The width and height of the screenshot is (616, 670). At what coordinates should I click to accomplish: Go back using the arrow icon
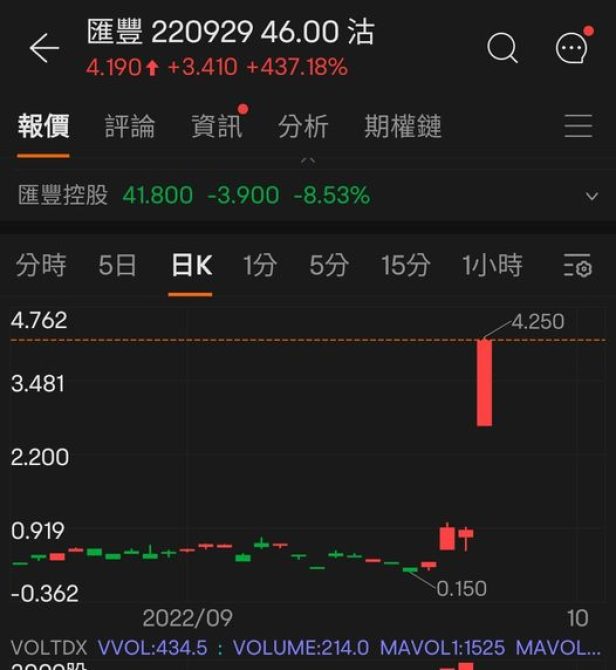pyautogui.click(x=44, y=48)
